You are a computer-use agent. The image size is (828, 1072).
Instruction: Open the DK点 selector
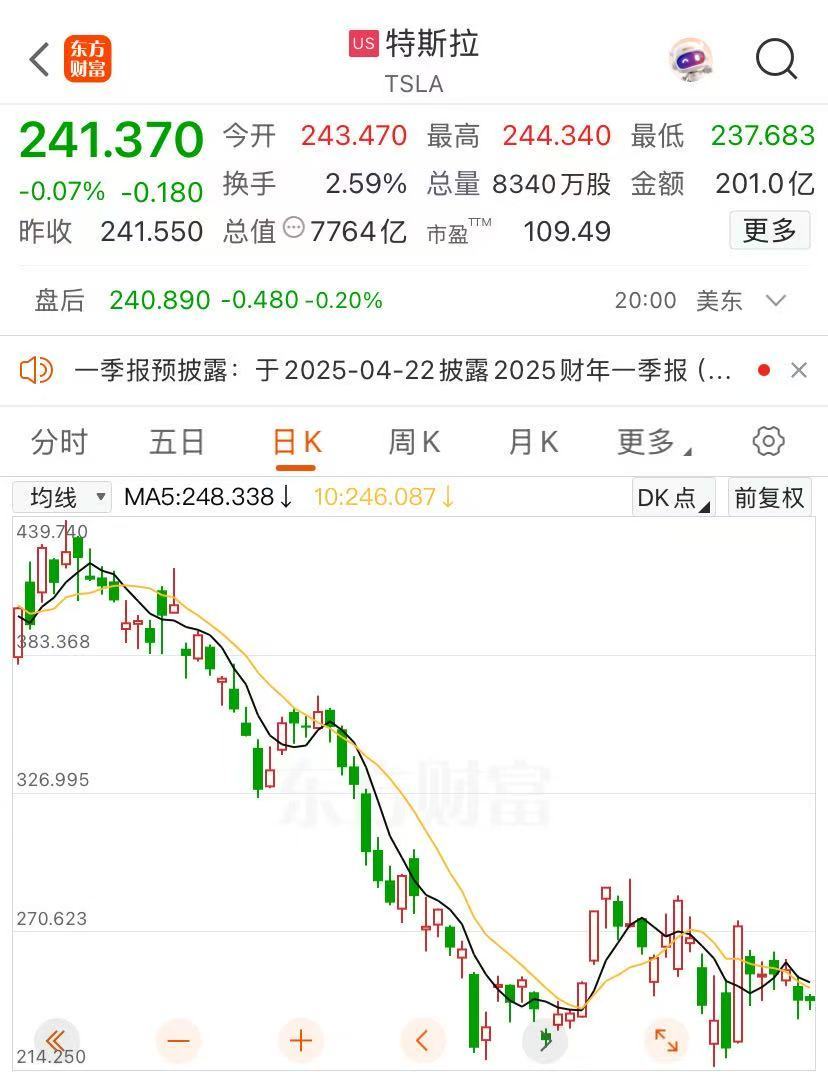point(673,497)
